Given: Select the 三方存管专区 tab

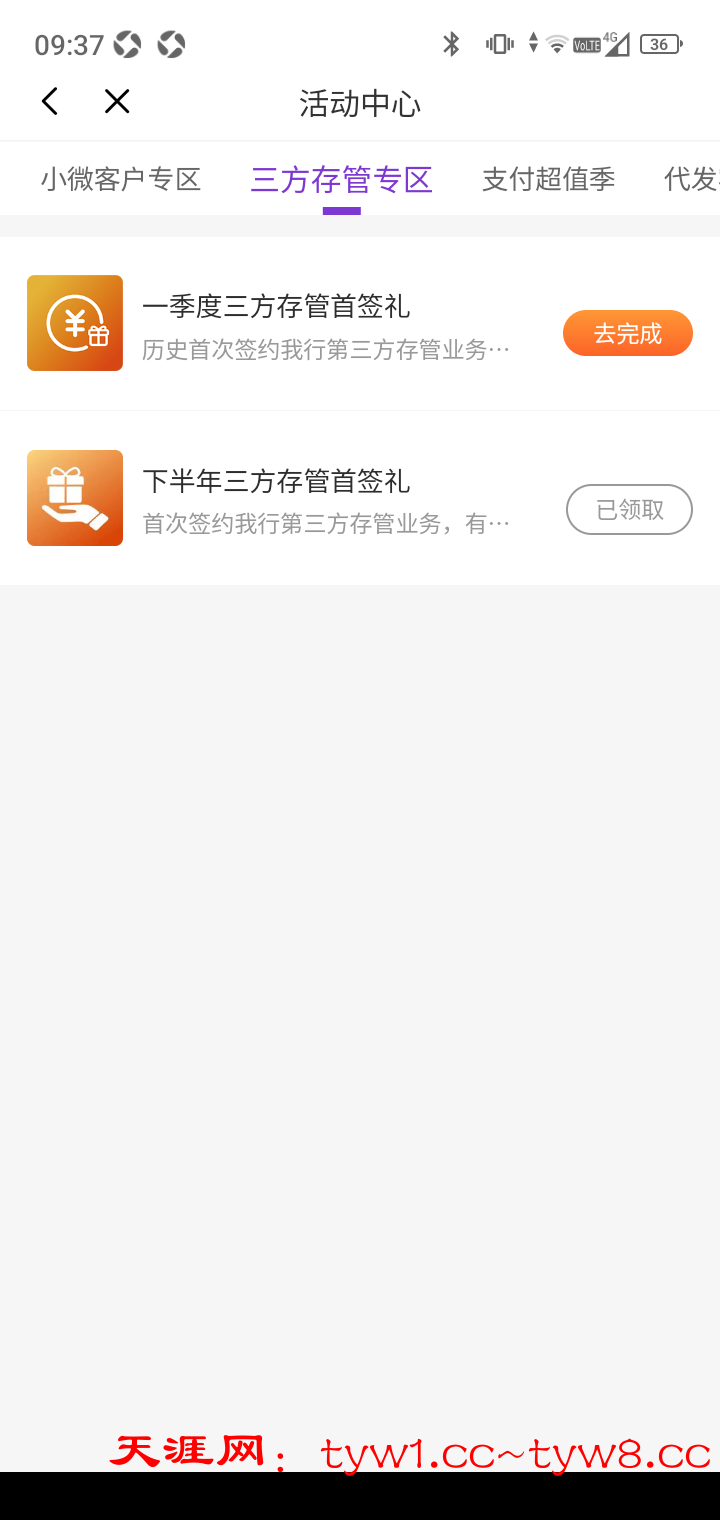Looking at the screenshot, I should tap(341, 180).
